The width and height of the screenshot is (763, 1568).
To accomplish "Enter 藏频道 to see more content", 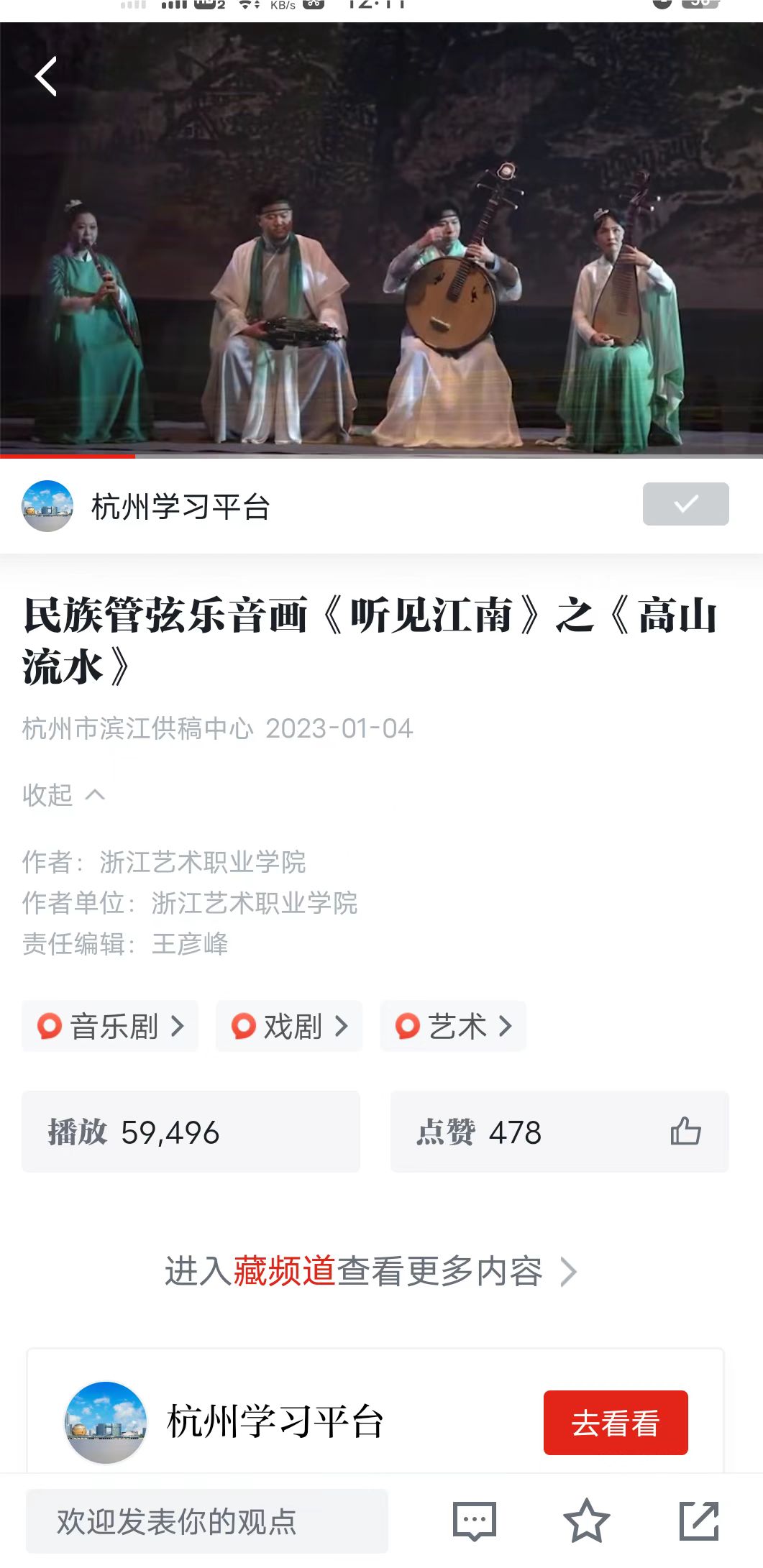I will [x=371, y=1271].
